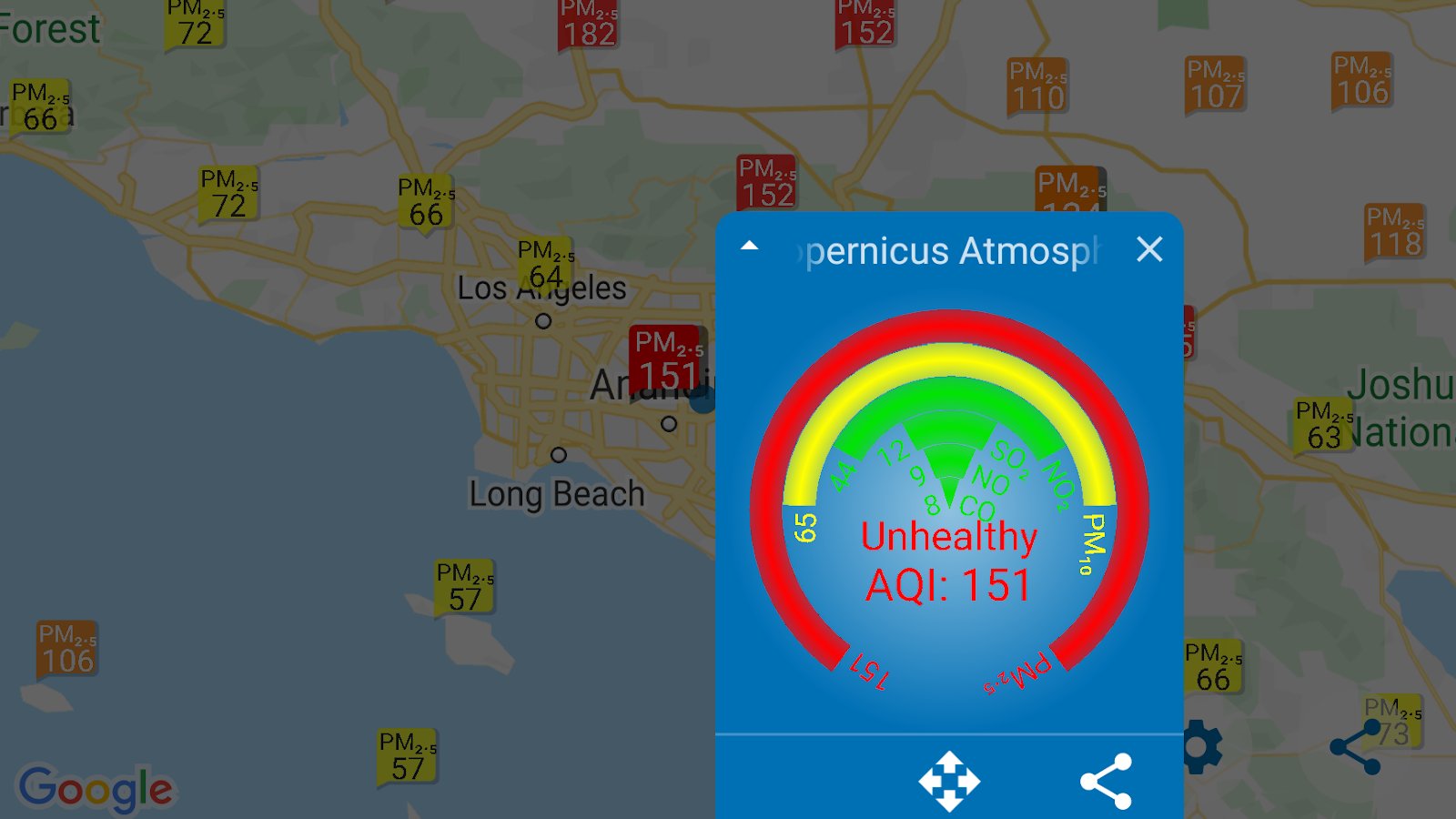
Task: Select the PM2.5 182 map marker
Action: (589, 25)
